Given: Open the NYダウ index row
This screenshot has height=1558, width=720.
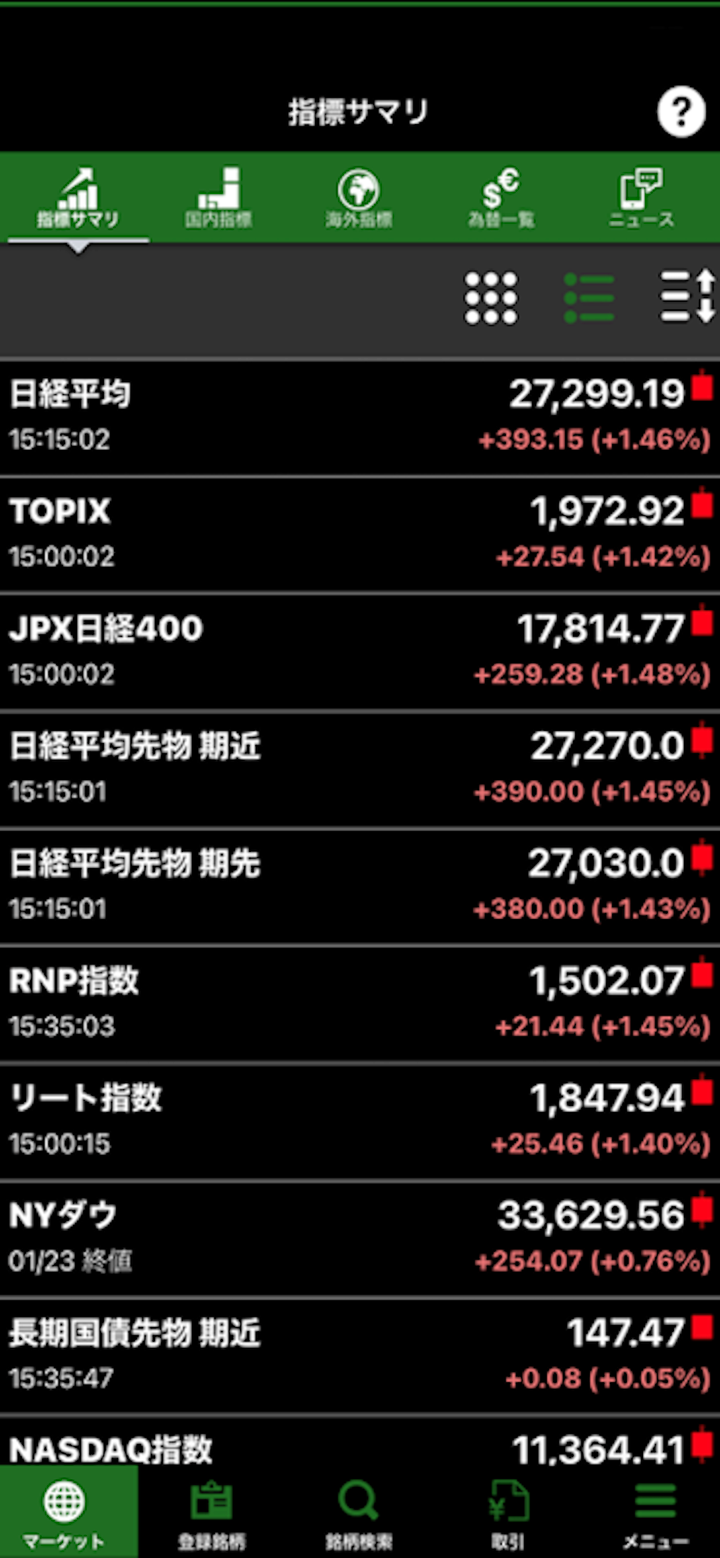Looking at the screenshot, I should click(x=360, y=1238).
